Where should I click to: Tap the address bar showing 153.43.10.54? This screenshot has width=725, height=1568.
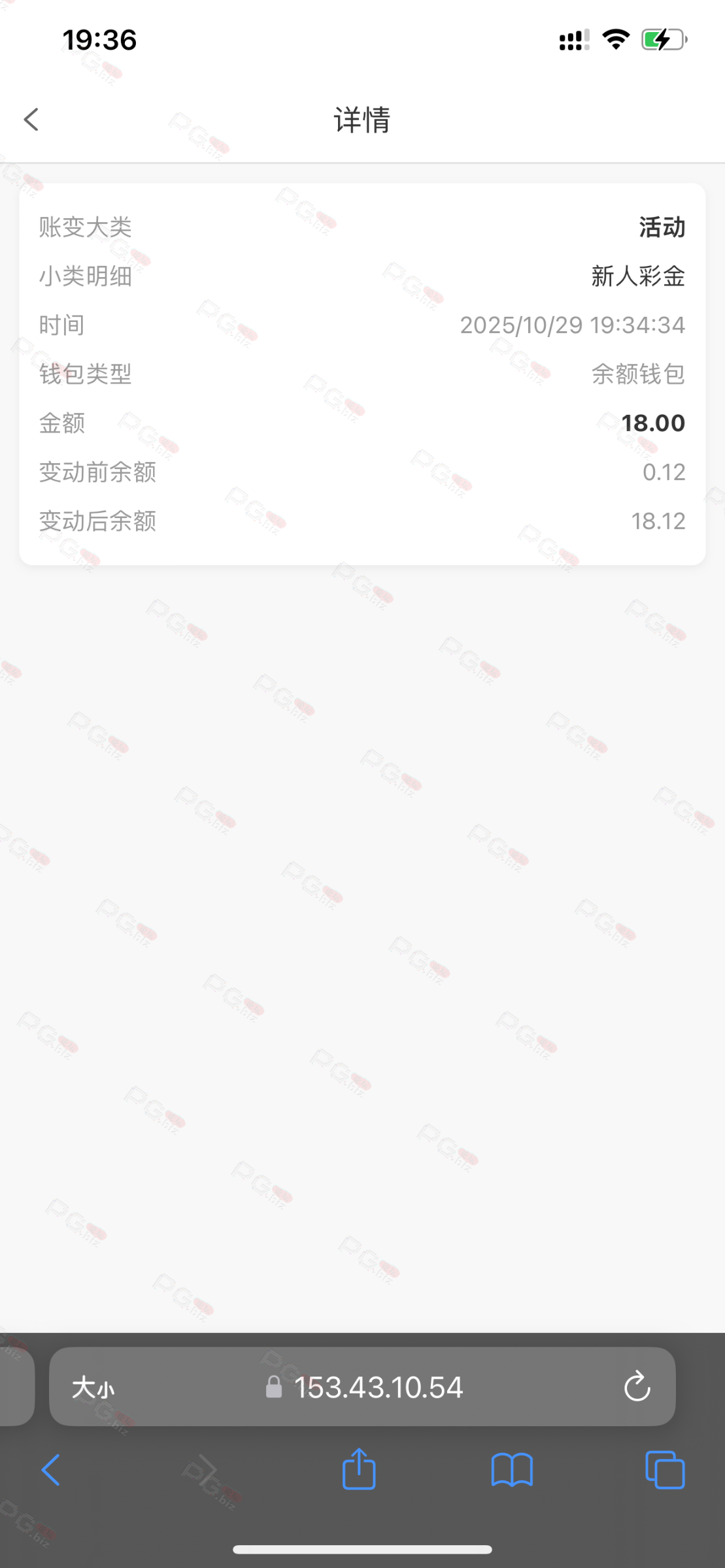pos(378,1388)
